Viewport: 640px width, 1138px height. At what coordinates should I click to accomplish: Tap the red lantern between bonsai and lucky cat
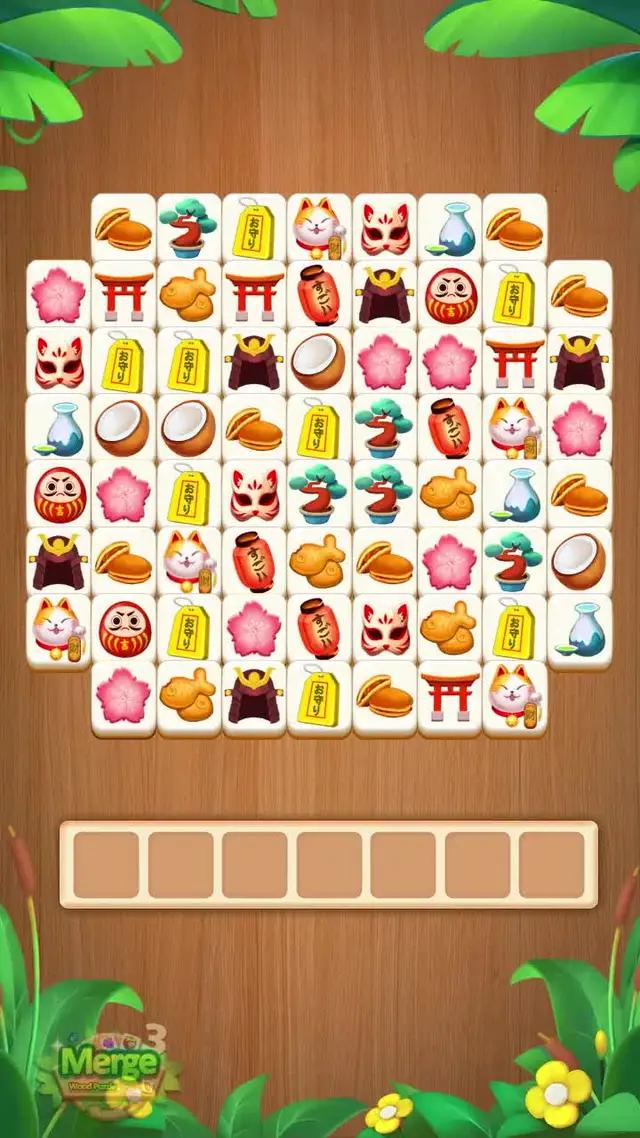pos(449,428)
